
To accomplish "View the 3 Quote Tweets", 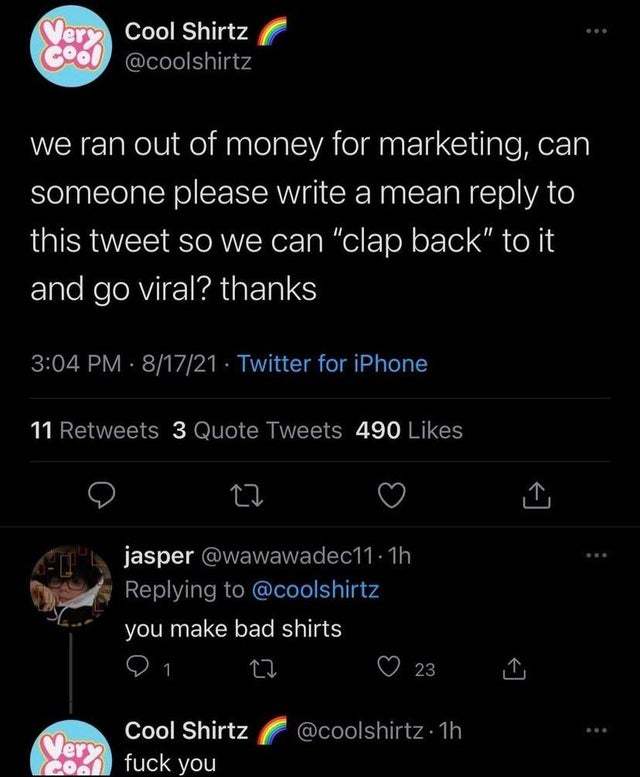I will point(256,430).
